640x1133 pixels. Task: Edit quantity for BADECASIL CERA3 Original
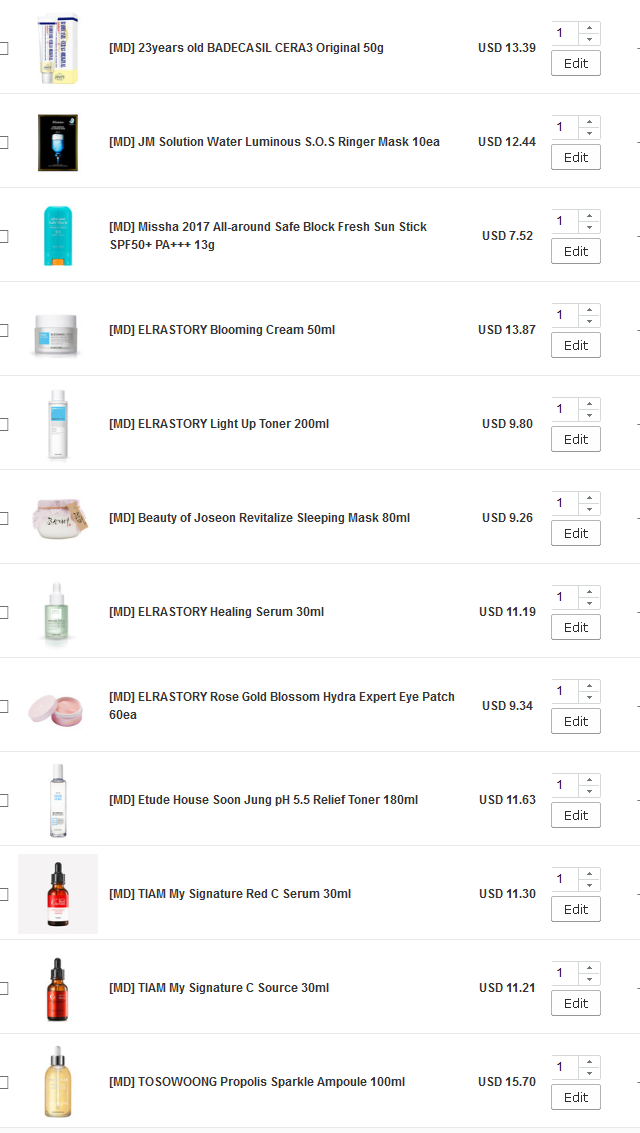(576, 63)
